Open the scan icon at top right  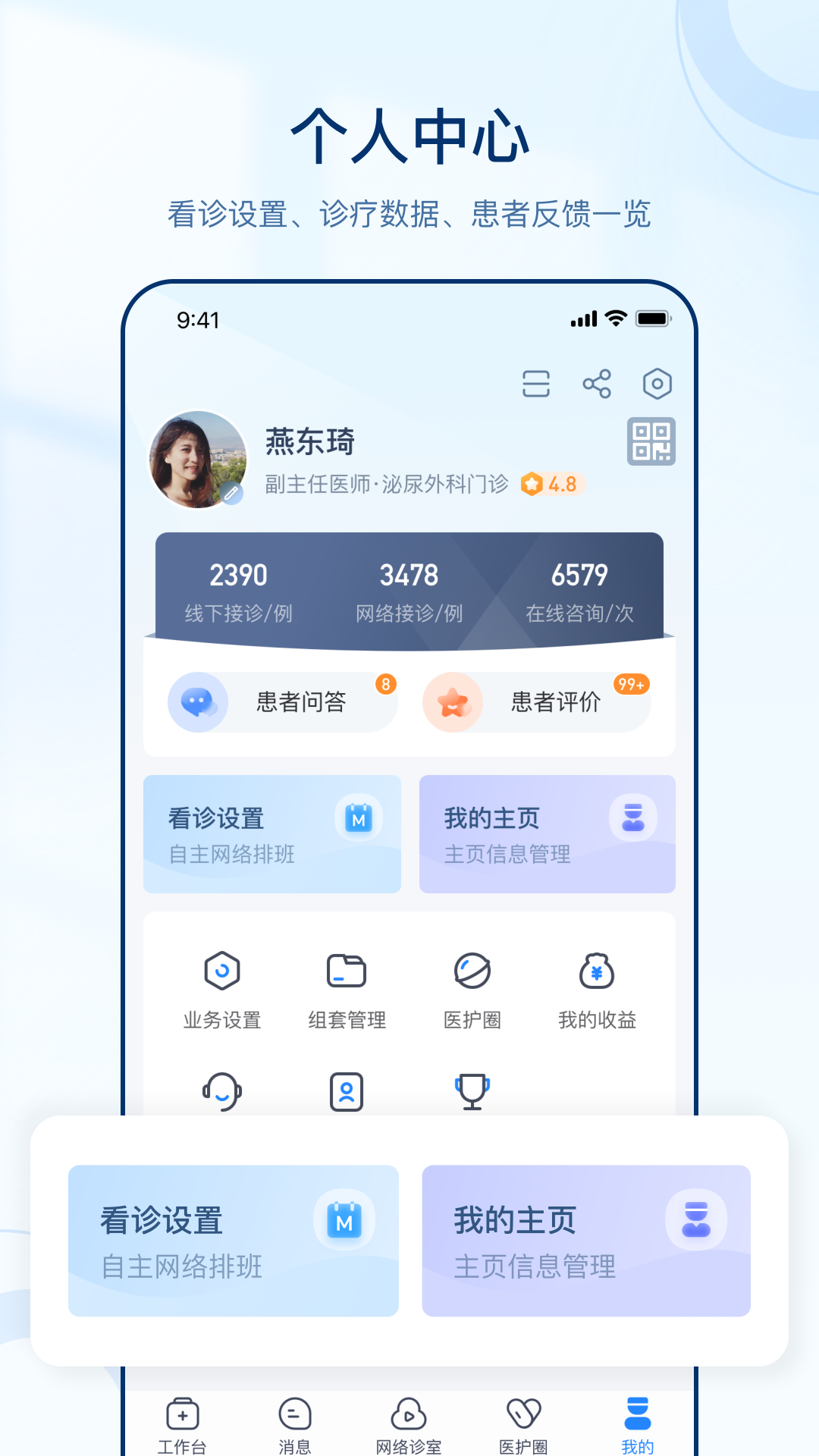[x=538, y=384]
